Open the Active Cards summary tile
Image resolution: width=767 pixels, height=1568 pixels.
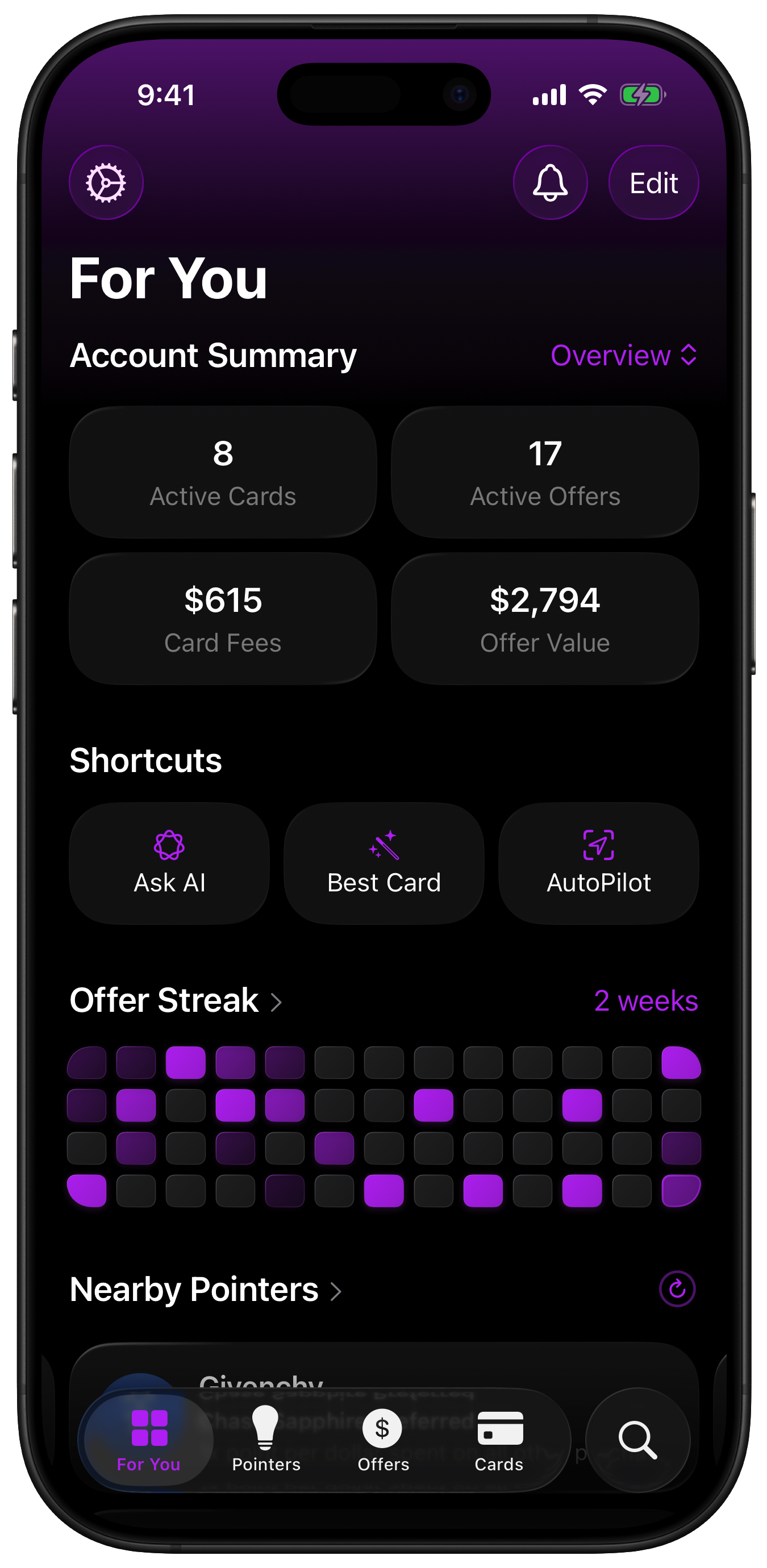(x=223, y=472)
